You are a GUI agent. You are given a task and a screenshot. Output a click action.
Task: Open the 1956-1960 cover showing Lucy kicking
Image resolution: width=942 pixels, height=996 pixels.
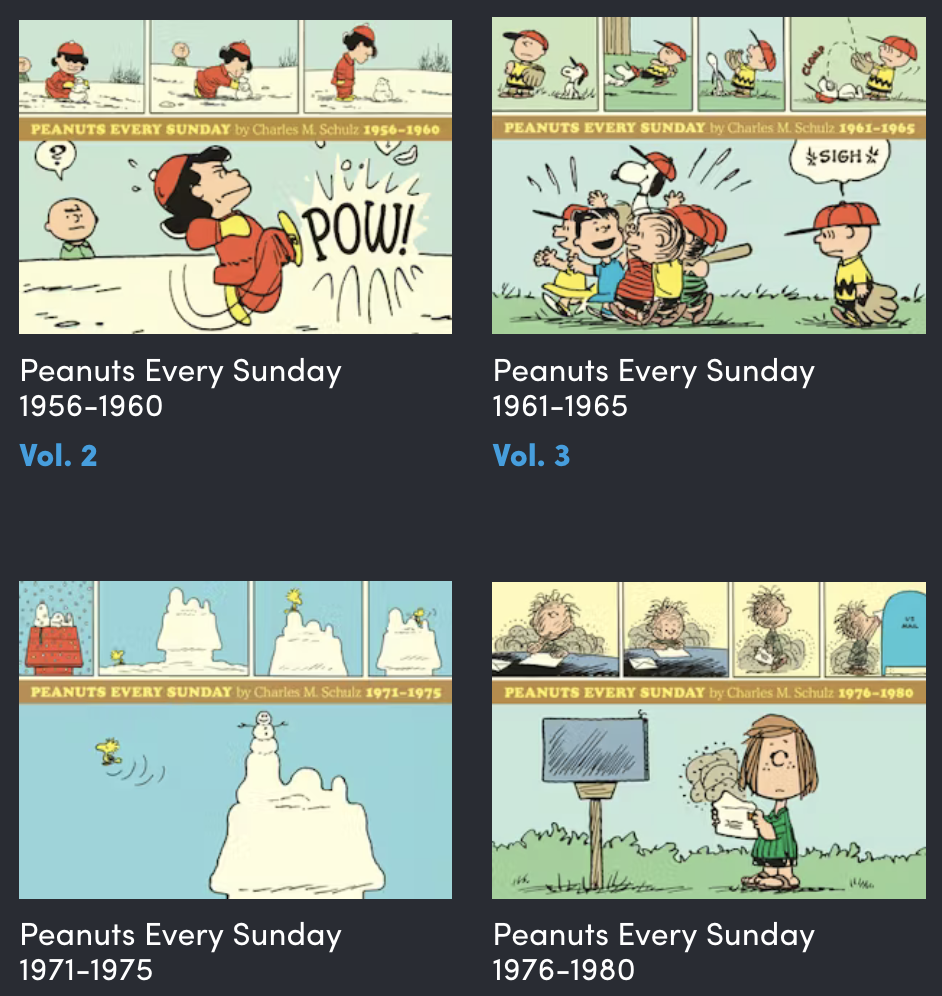(235, 175)
